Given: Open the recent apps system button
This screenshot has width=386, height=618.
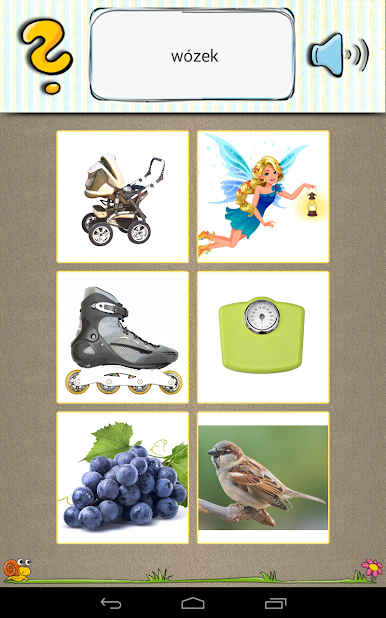Looking at the screenshot, I should point(276,603).
